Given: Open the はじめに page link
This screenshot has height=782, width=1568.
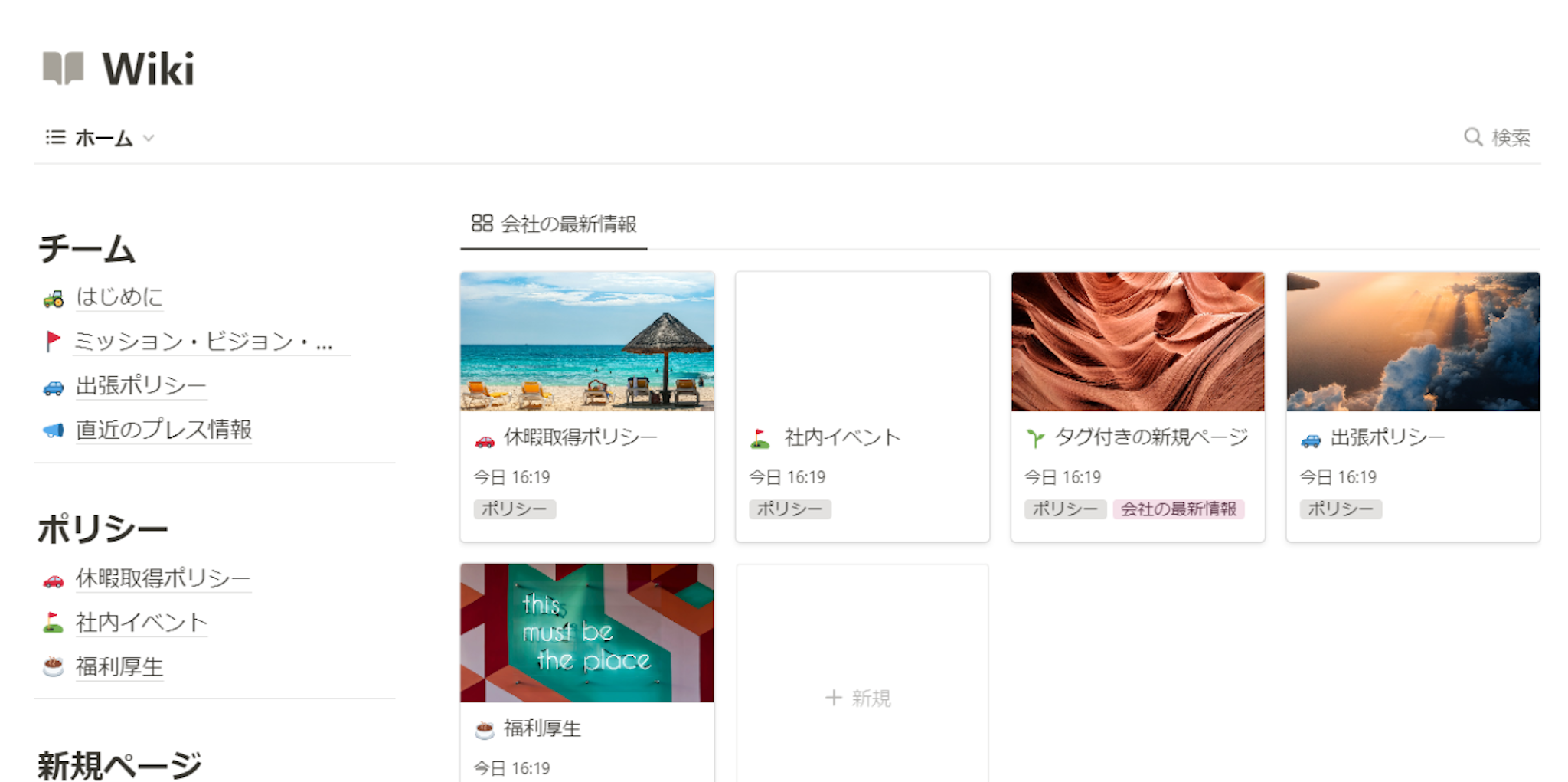Looking at the screenshot, I should pyautogui.click(x=119, y=297).
